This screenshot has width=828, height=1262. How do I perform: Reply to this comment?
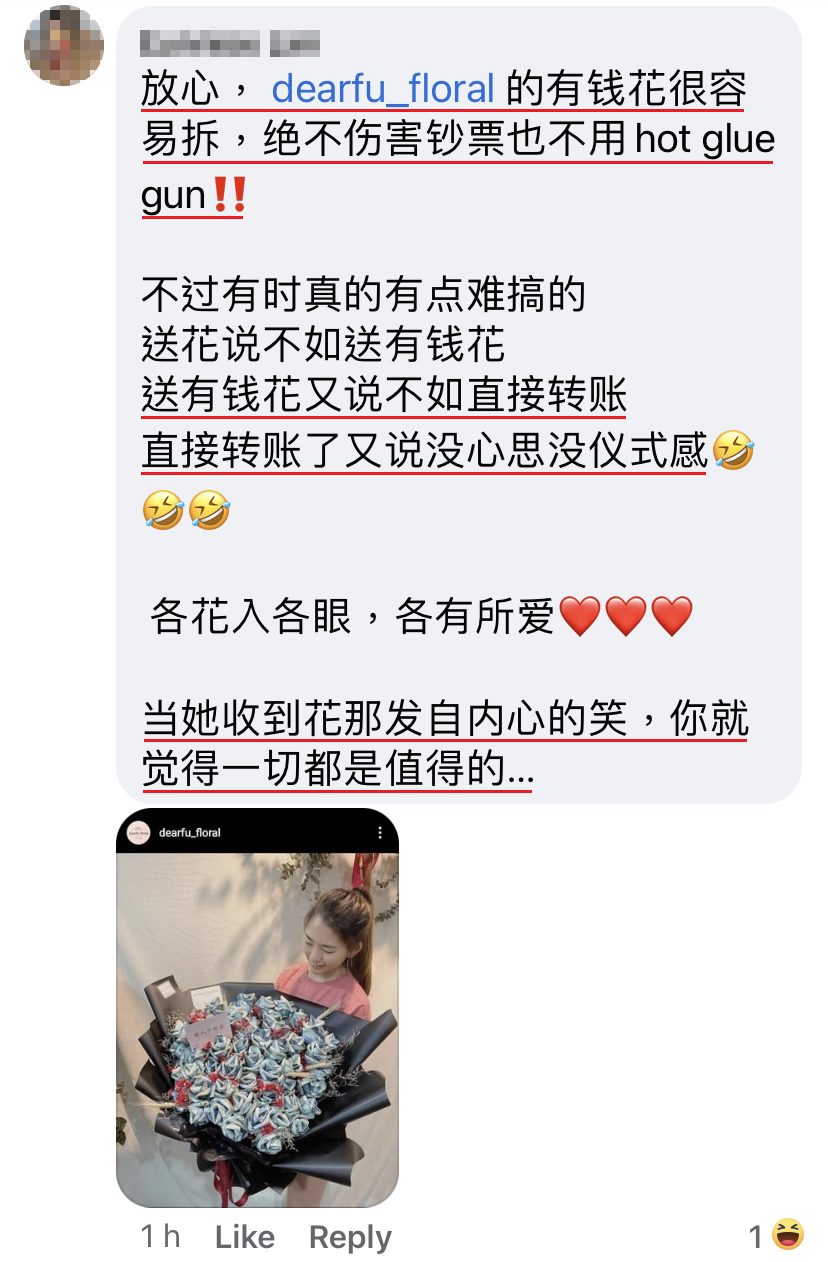coord(350,1237)
